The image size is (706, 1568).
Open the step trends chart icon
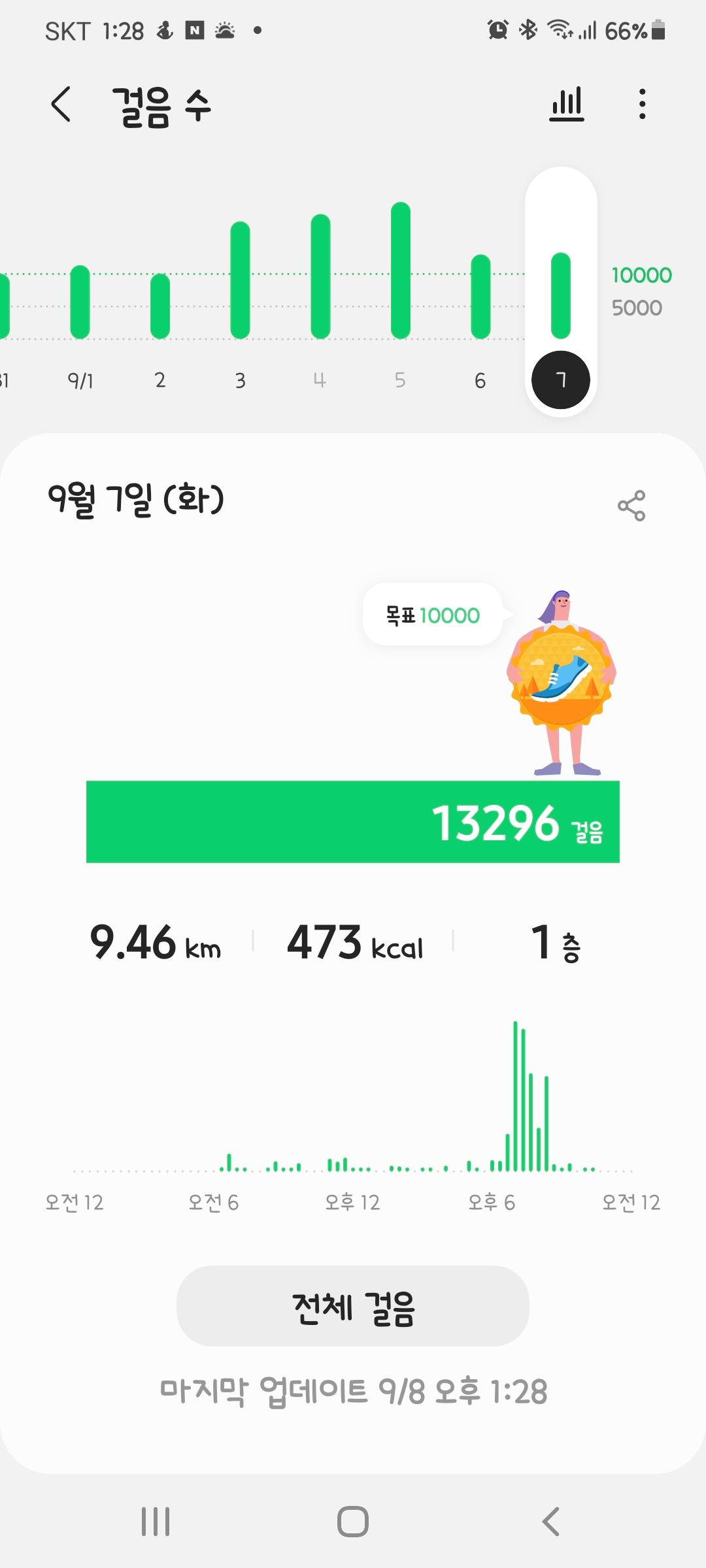click(x=567, y=105)
